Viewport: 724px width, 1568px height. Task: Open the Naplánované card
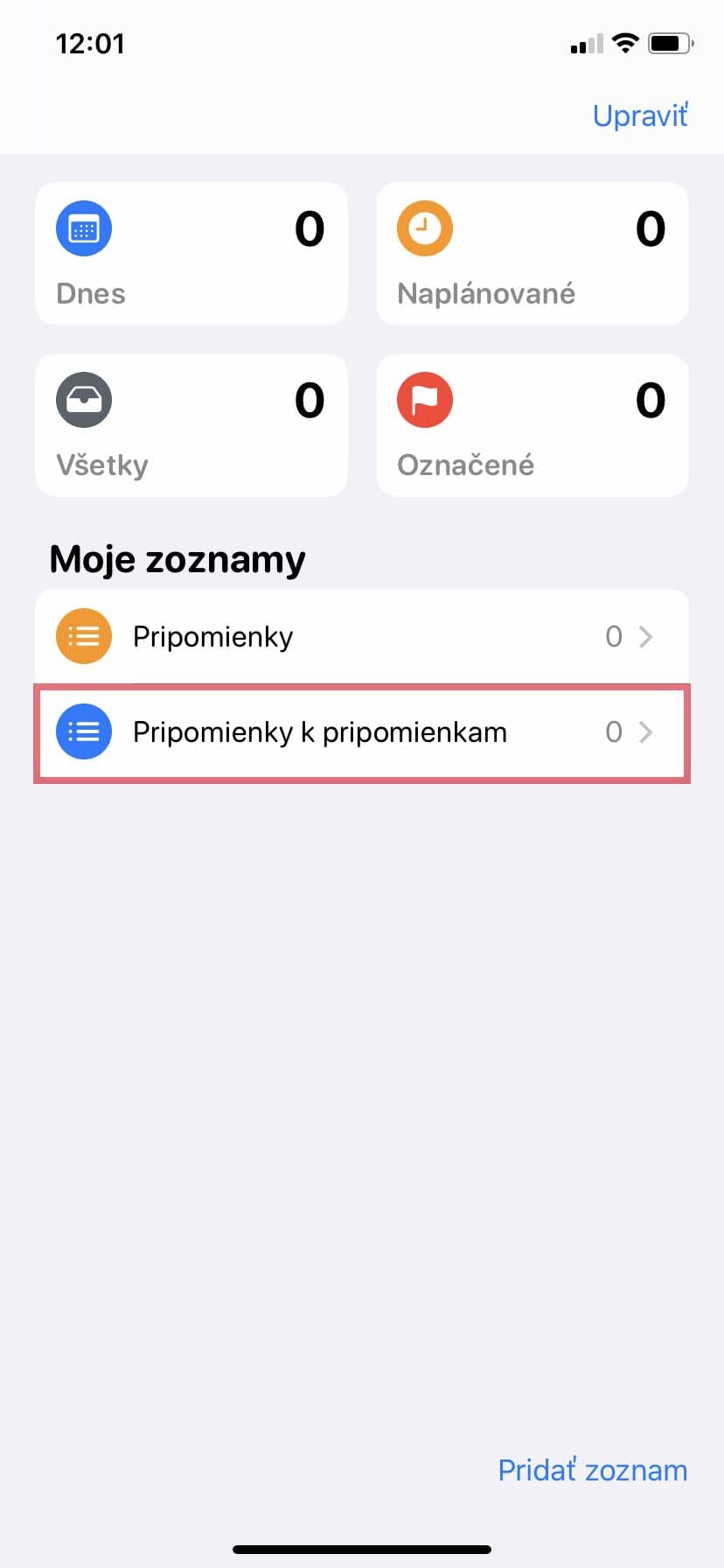pos(533,254)
